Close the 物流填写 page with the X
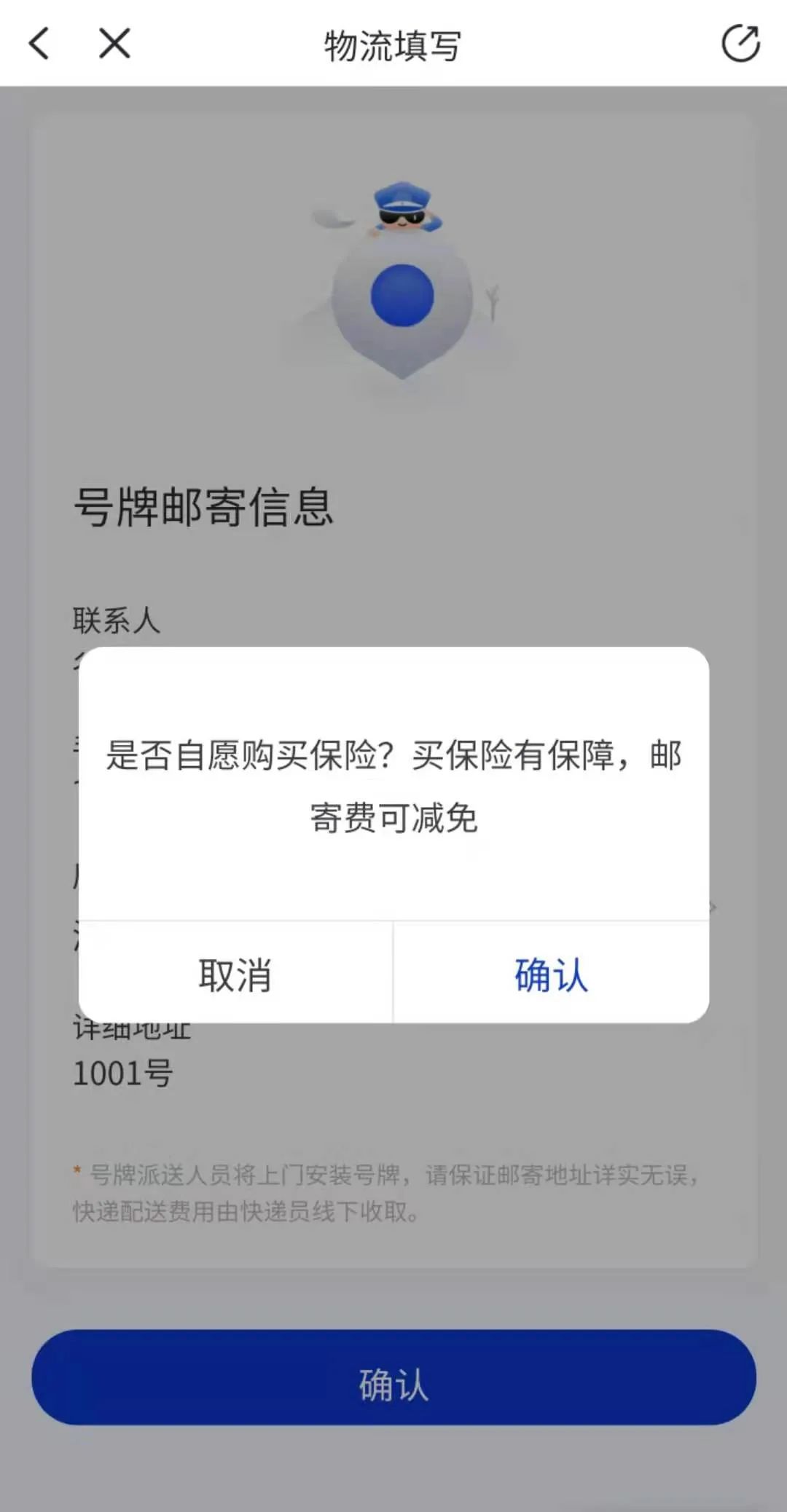Viewport: 787px width, 1512px height. click(114, 44)
